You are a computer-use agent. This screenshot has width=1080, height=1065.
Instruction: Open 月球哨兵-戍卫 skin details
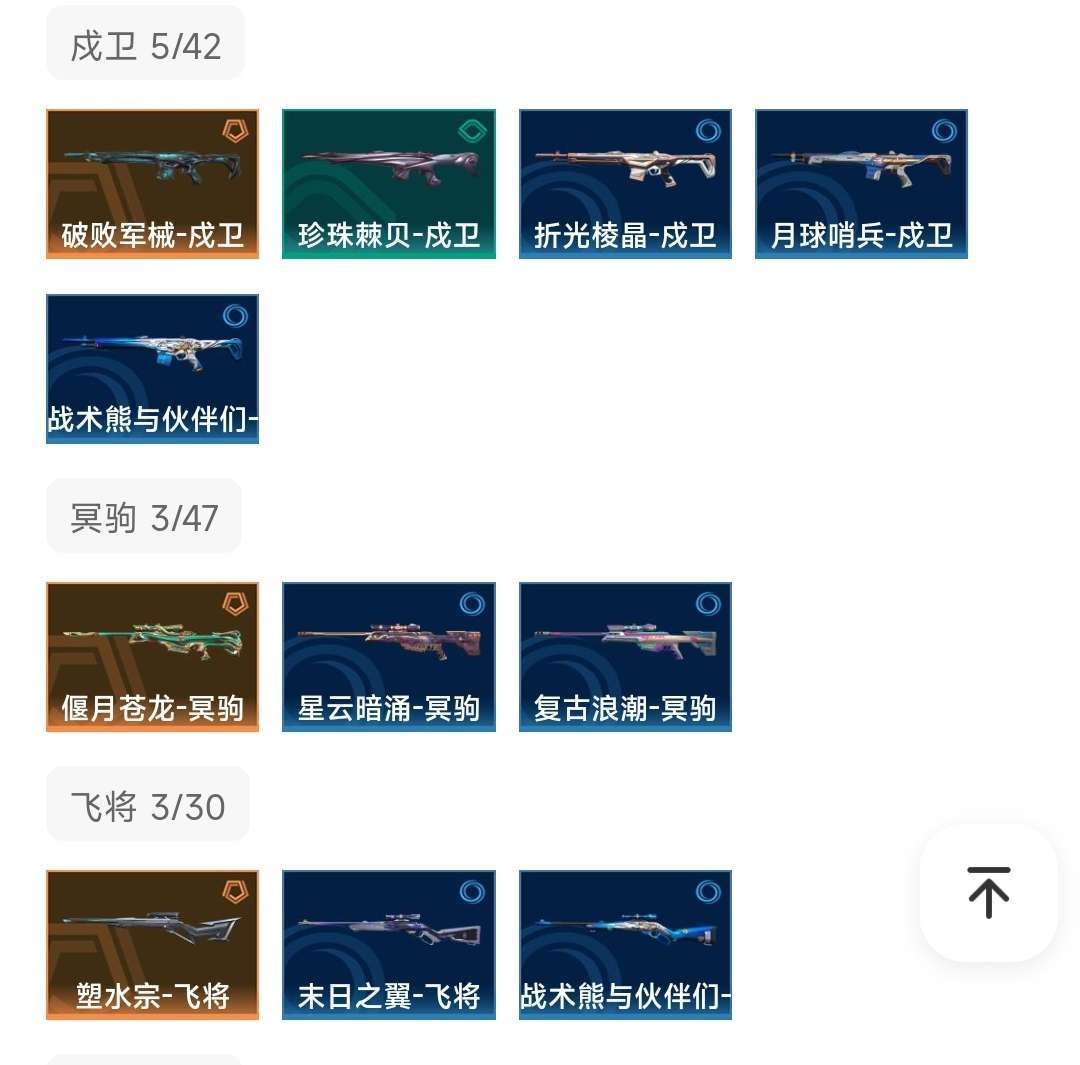point(861,184)
